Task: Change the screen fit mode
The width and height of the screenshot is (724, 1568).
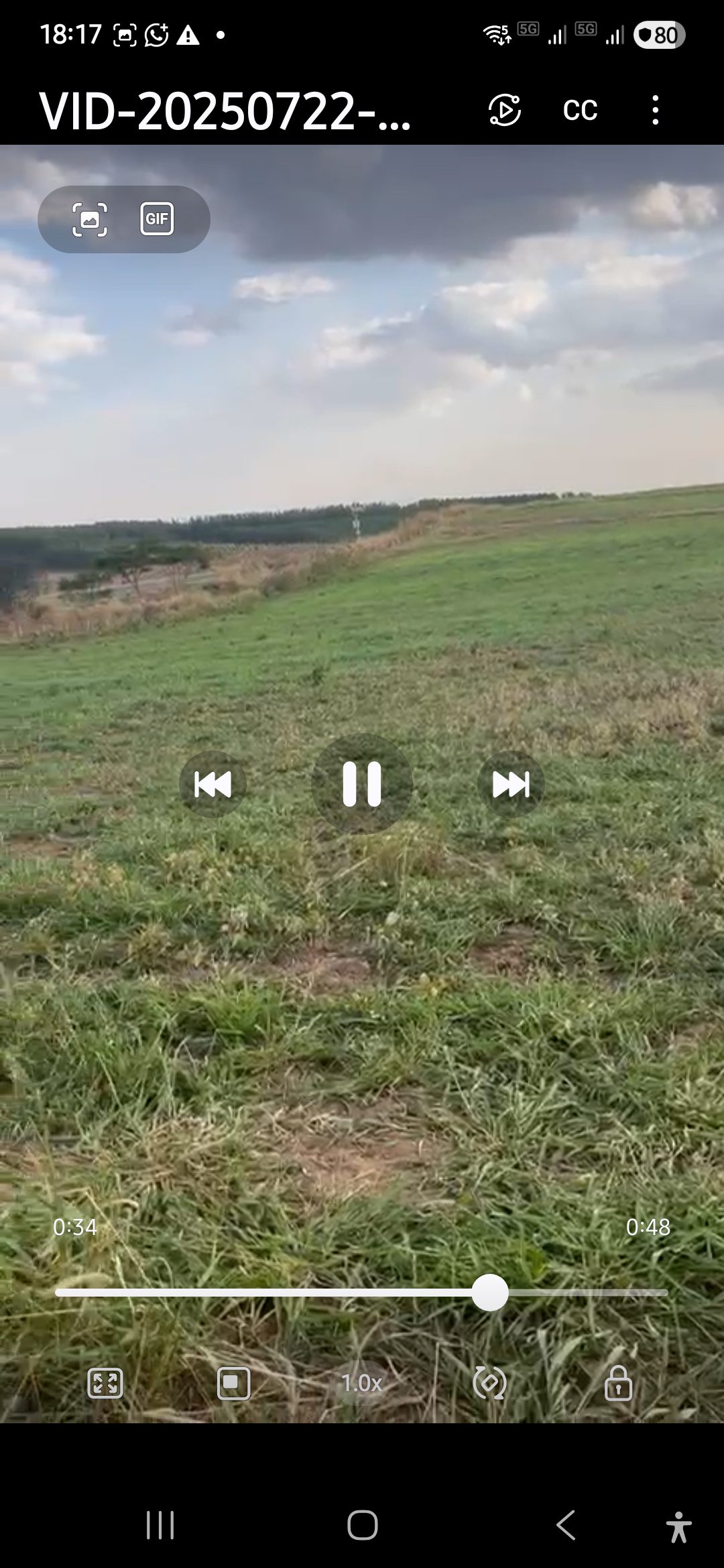Action: click(x=105, y=1383)
